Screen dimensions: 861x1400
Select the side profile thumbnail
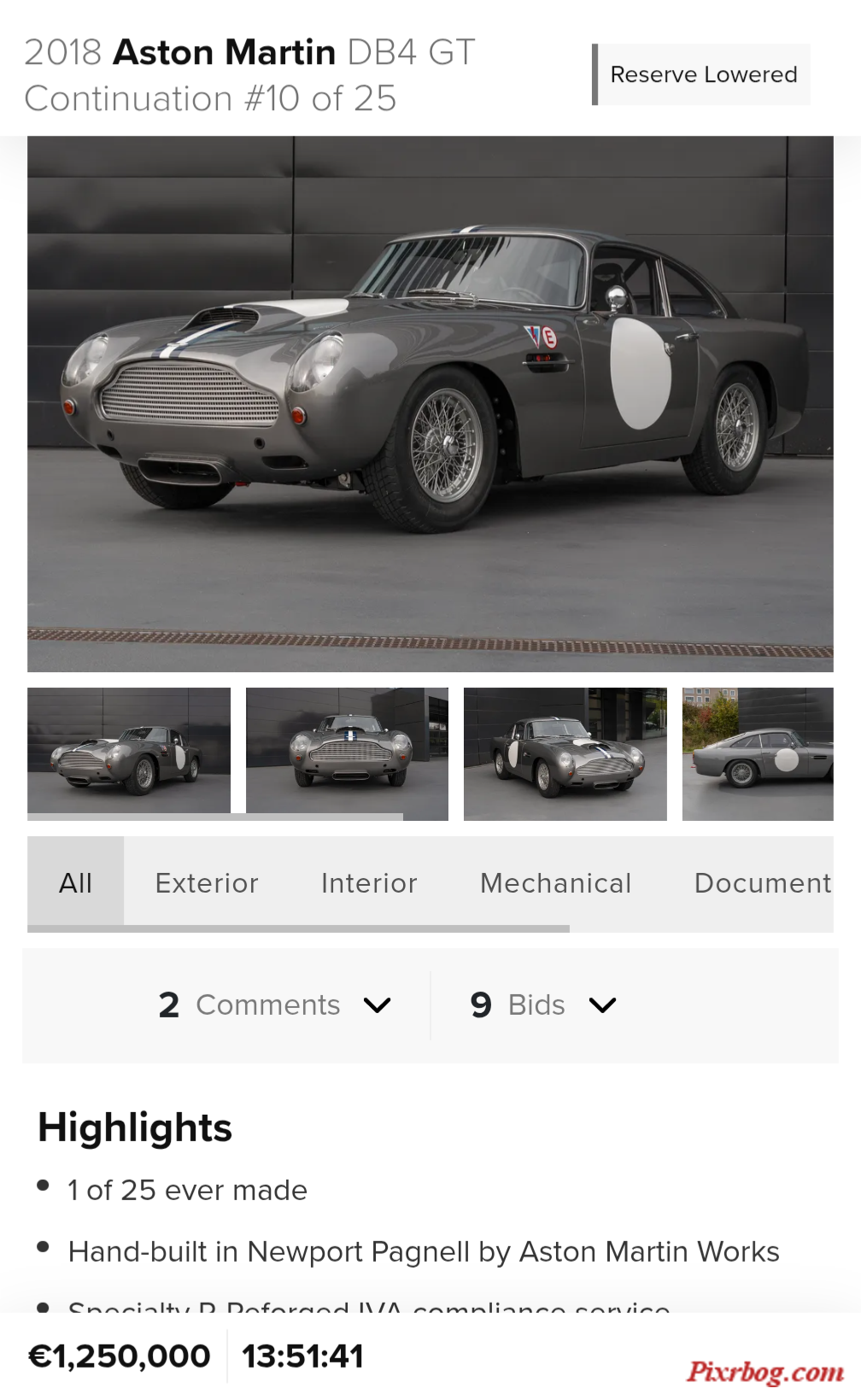click(x=758, y=753)
